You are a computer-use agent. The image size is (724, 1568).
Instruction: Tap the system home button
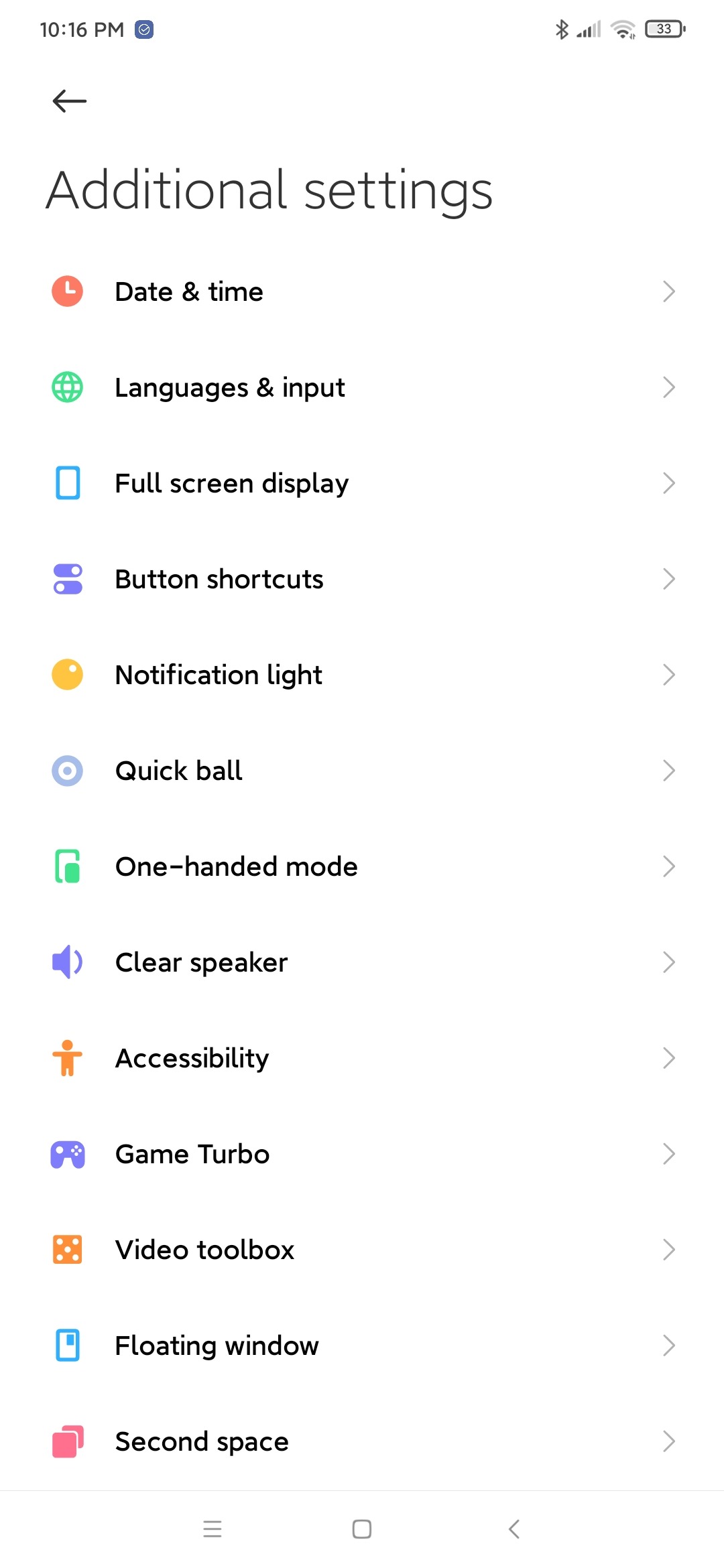point(362,1529)
